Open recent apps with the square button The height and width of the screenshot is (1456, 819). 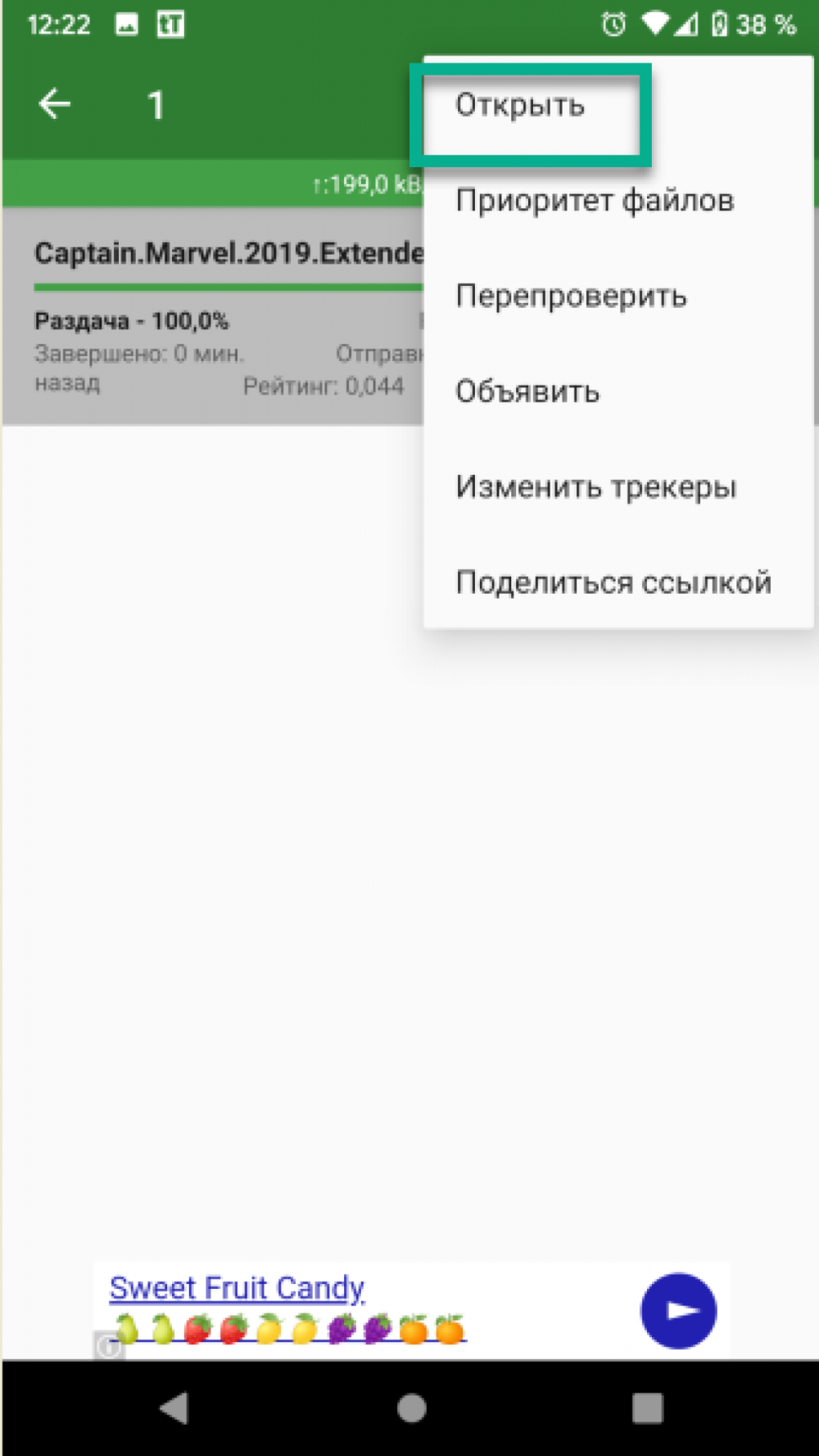647,1409
